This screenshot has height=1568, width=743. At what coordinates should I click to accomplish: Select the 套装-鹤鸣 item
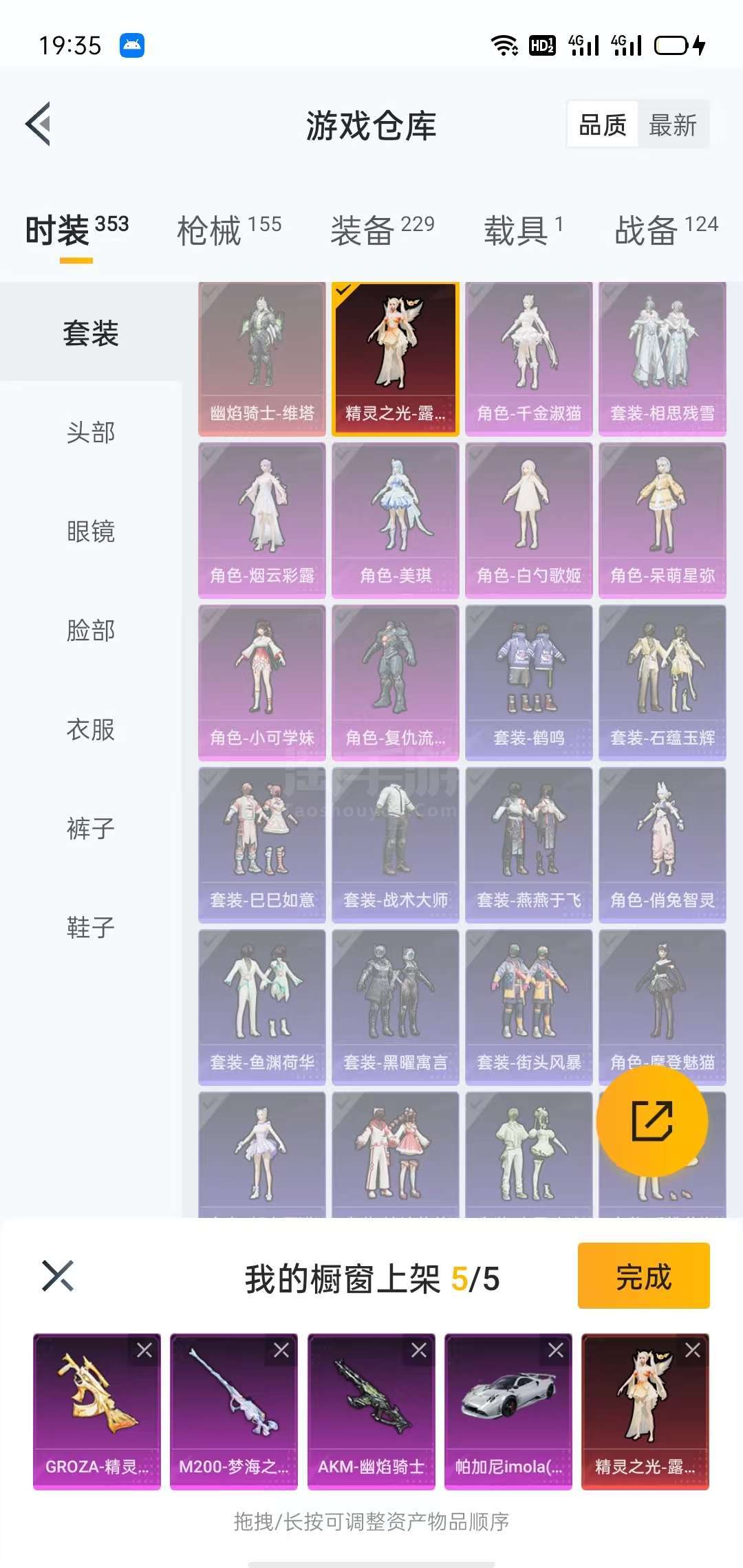coord(529,683)
